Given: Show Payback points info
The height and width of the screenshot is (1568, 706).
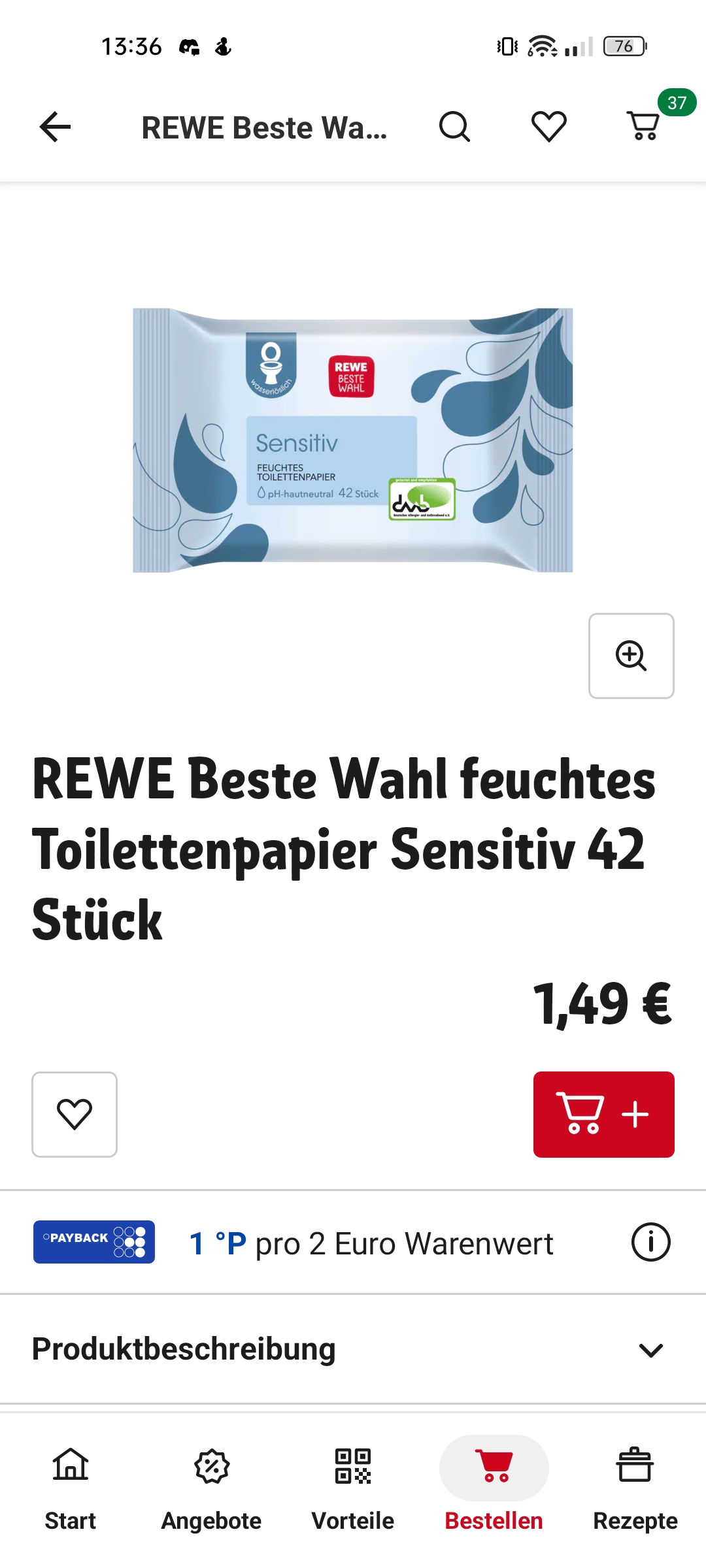Looking at the screenshot, I should (x=650, y=1242).
